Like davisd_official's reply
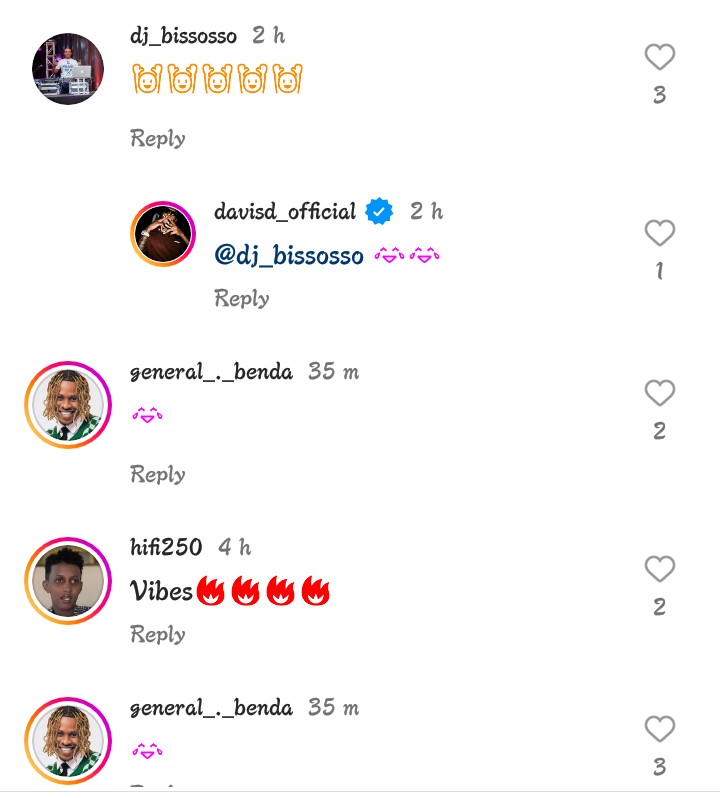This screenshot has height=798, width=720. coord(659,234)
